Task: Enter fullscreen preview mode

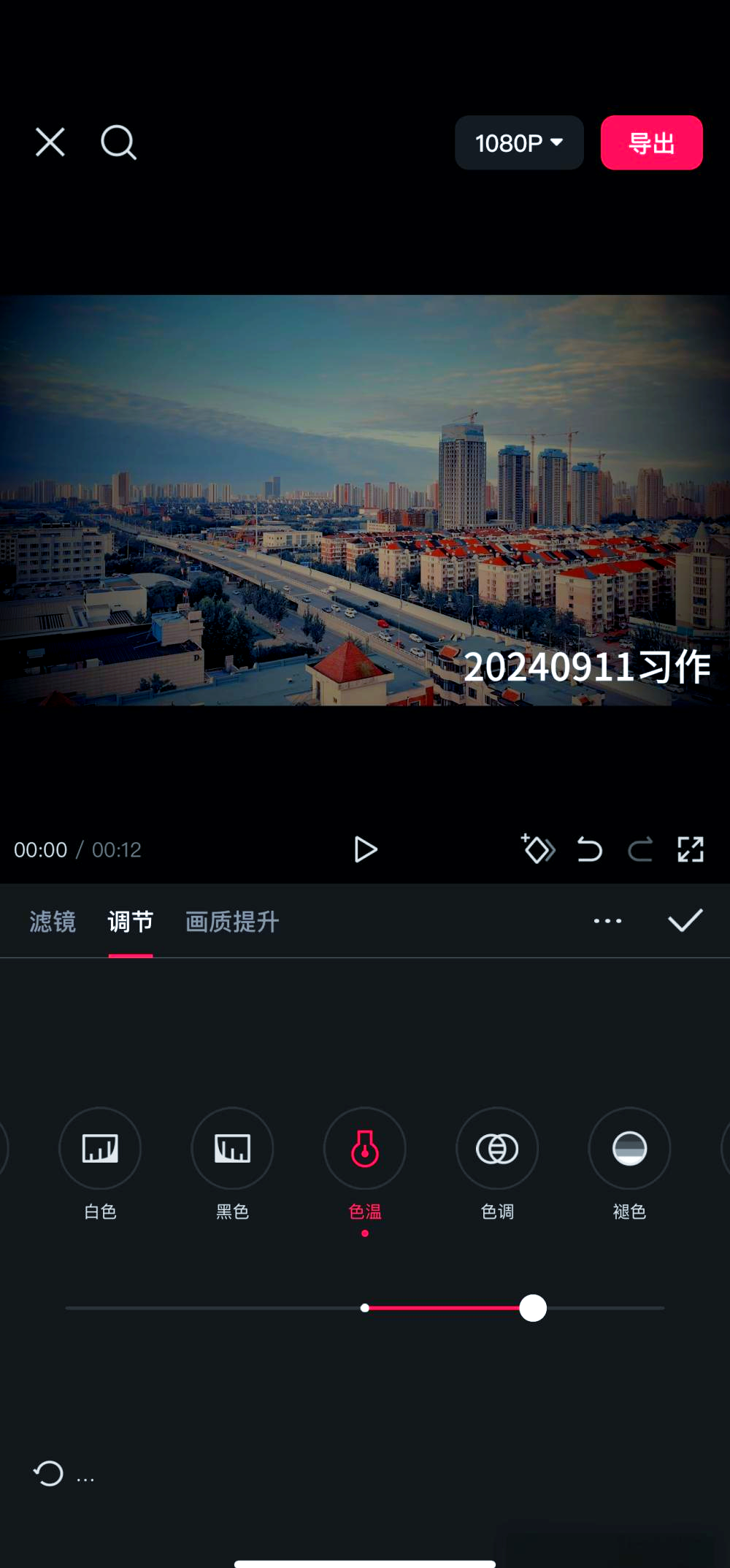Action: tap(690, 849)
